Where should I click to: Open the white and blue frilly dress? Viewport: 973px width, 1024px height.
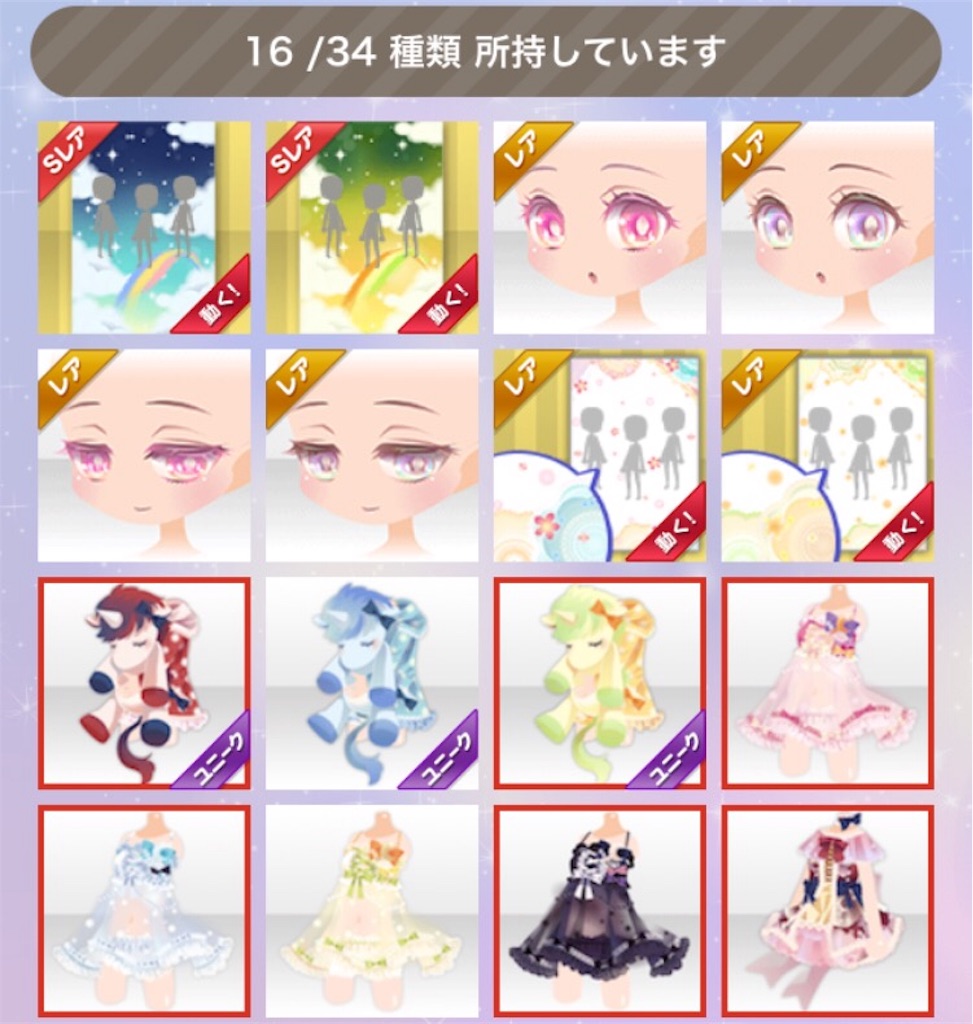144,910
